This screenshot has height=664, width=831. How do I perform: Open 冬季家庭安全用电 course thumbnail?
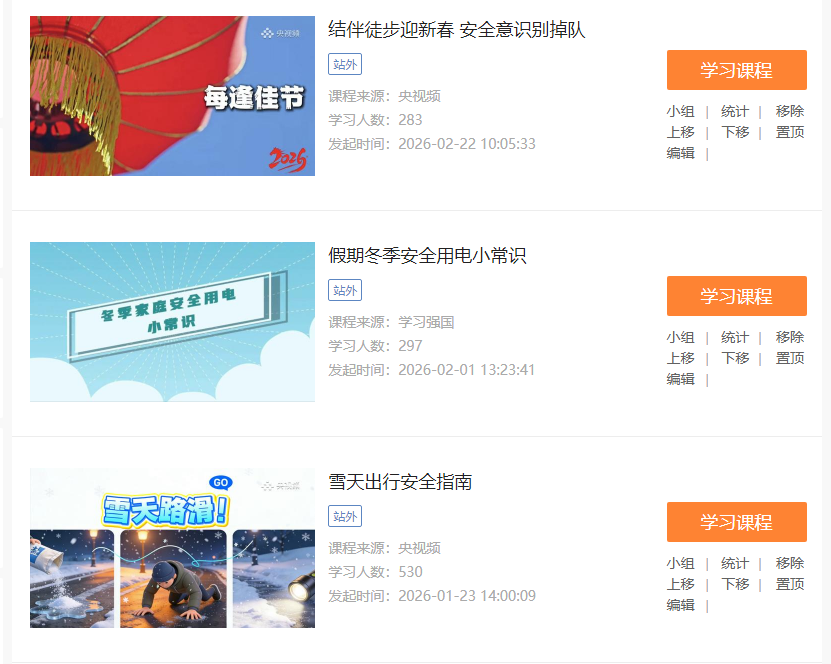172,321
